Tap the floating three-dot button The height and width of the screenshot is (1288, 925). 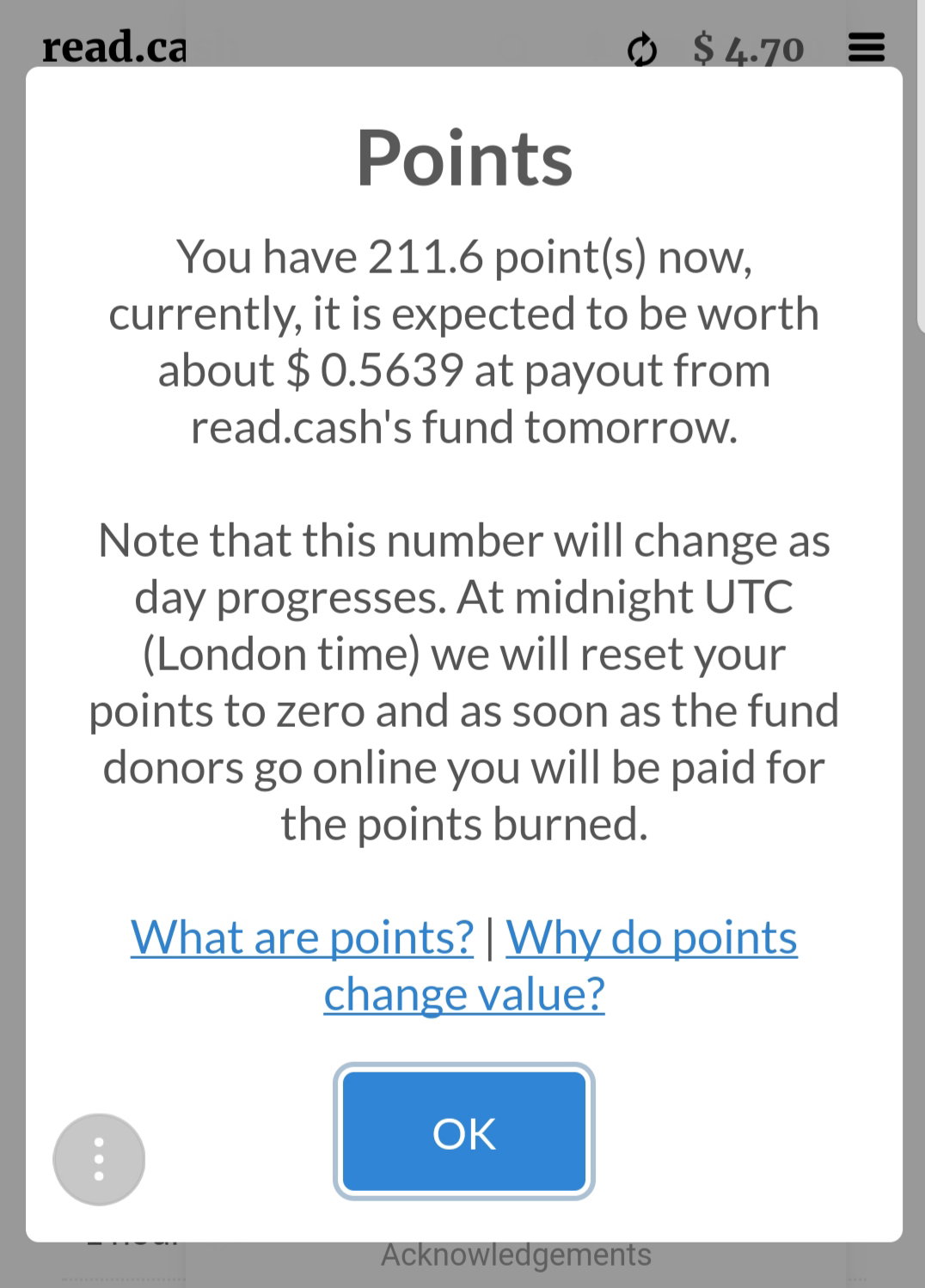[x=99, y=1159]
